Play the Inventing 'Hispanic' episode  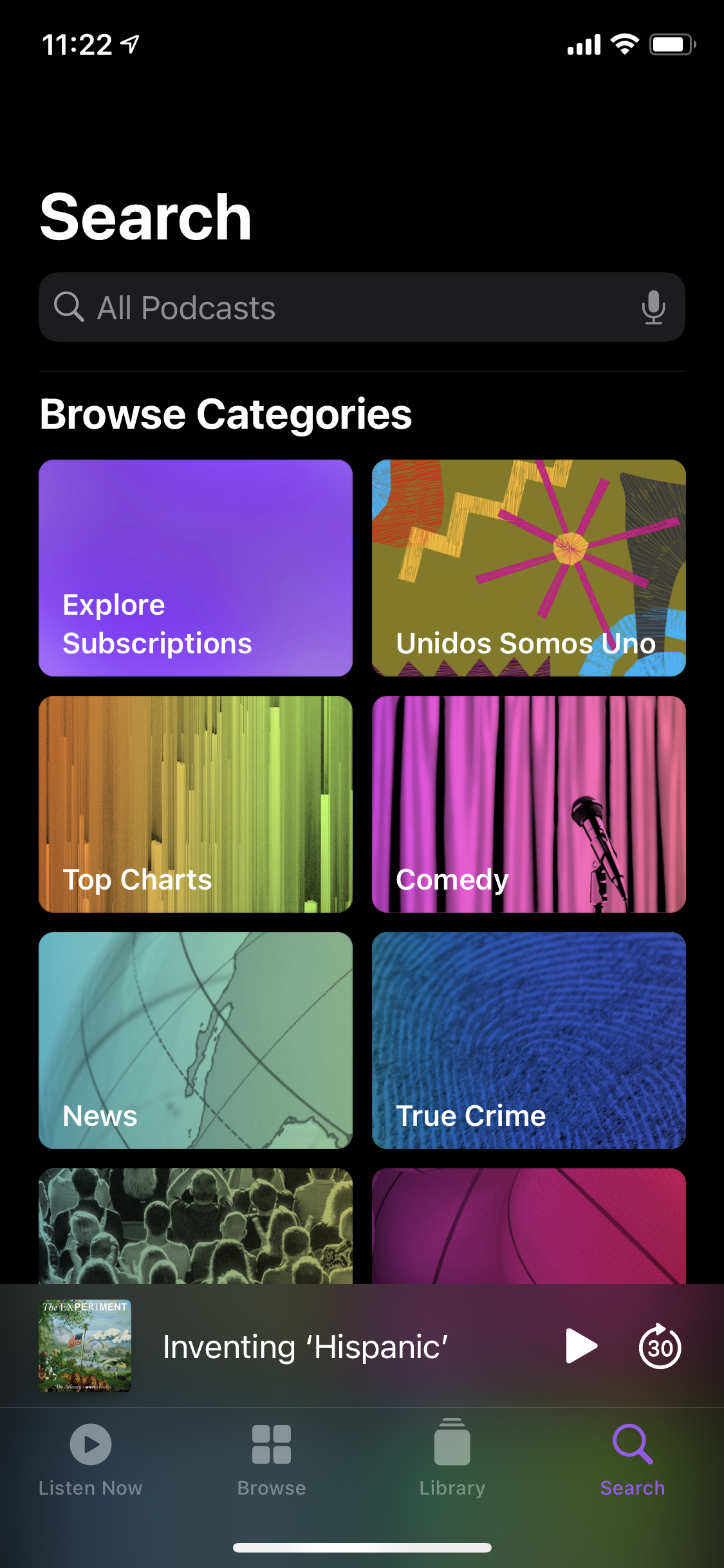point(581,1346)
